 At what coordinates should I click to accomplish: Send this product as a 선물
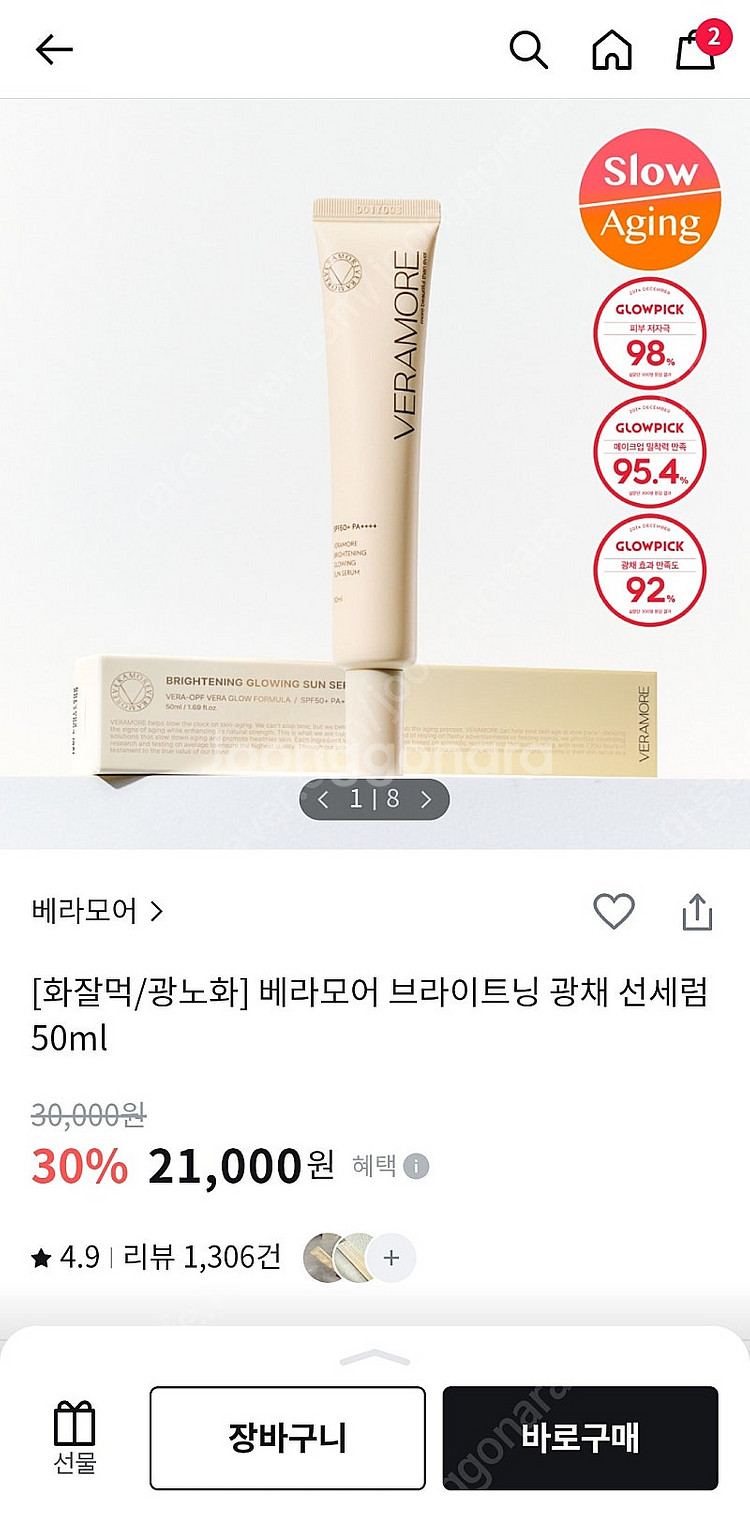pyautogui.click(x=75, y=1438)
